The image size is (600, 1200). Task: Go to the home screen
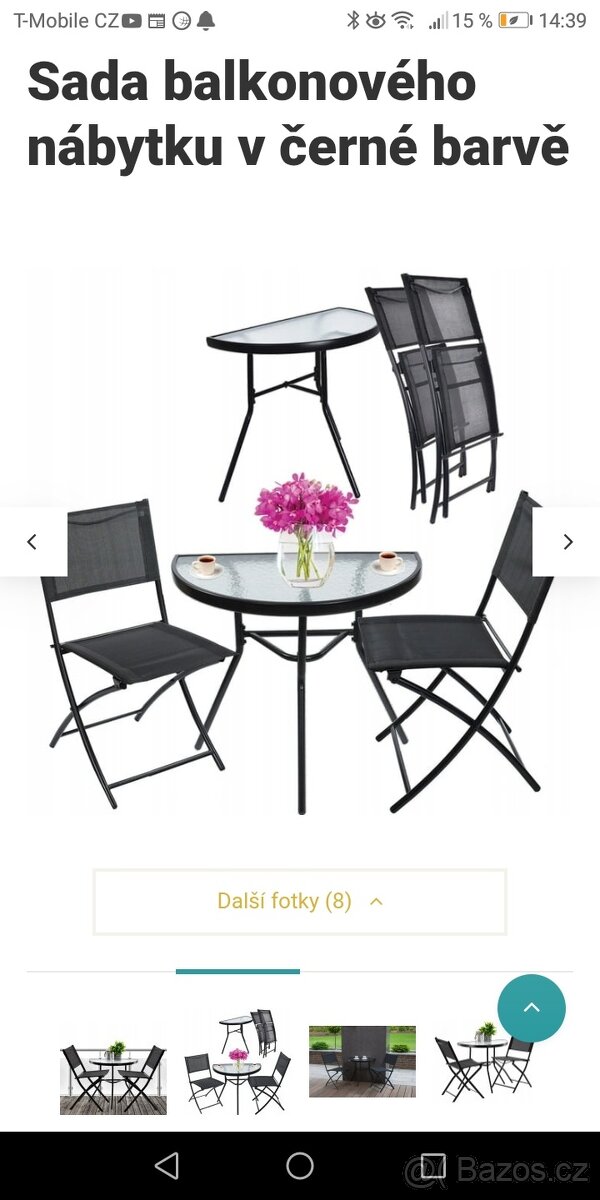[x=300, y=1165]
